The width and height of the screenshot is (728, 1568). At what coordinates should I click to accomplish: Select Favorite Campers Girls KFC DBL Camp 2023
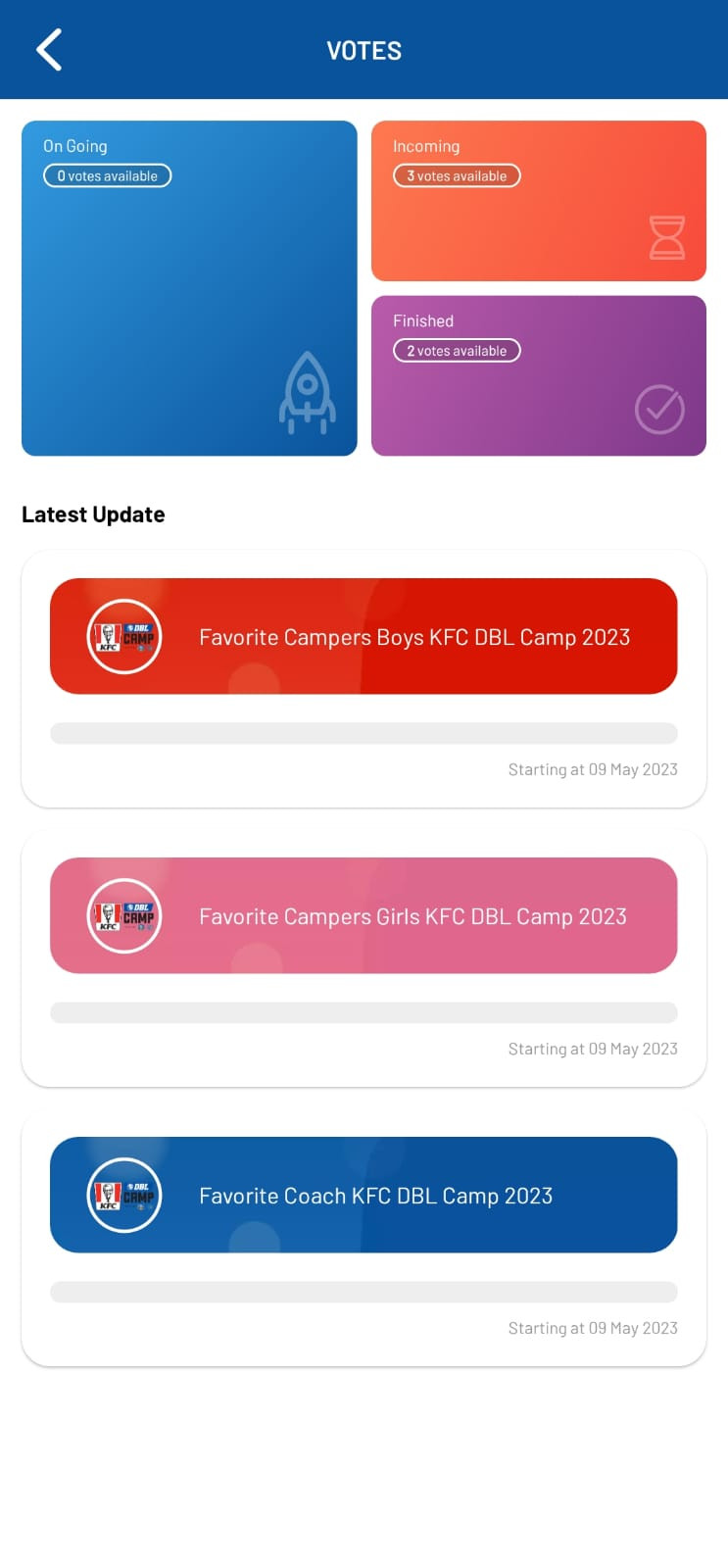(x=364, y=916)
